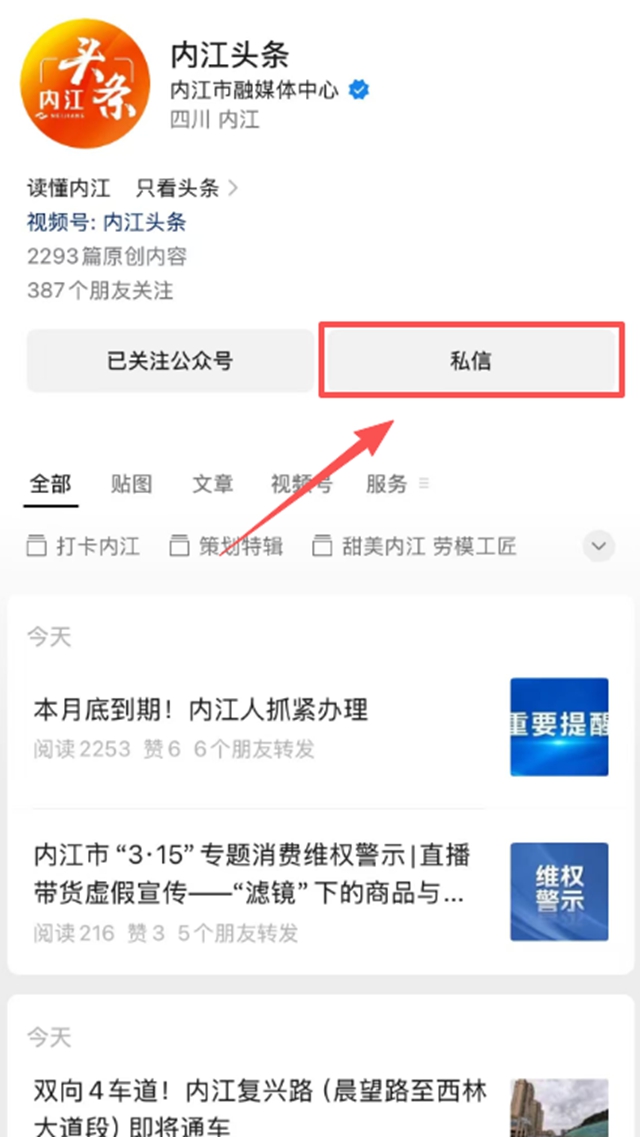Open the 策划特辑 collection
This screenshot has width=640, height=1137.
pyautogui.click(x=227, y=546)
